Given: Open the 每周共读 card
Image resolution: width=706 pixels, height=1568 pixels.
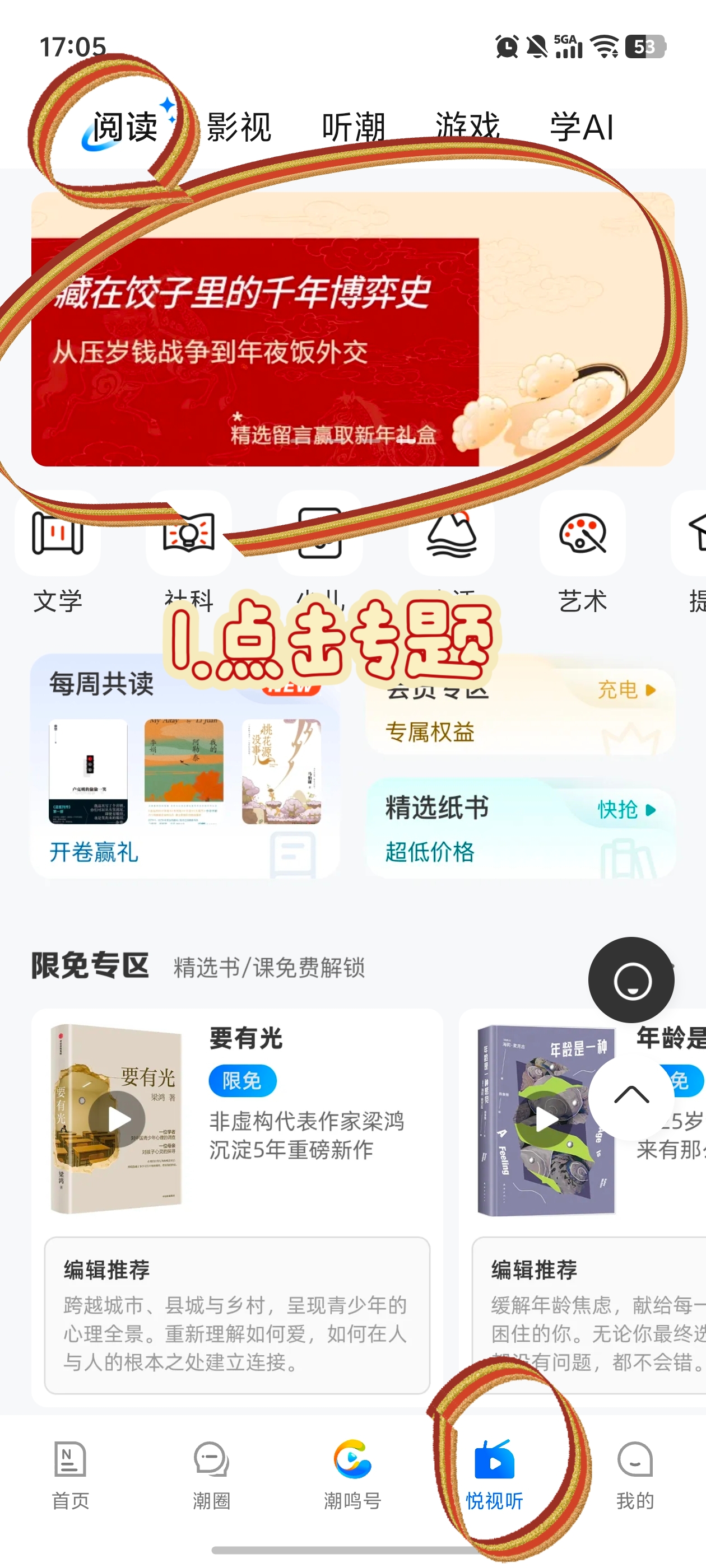Looking at the screenshot, I should pyautogui.click(x=184, y=766).
